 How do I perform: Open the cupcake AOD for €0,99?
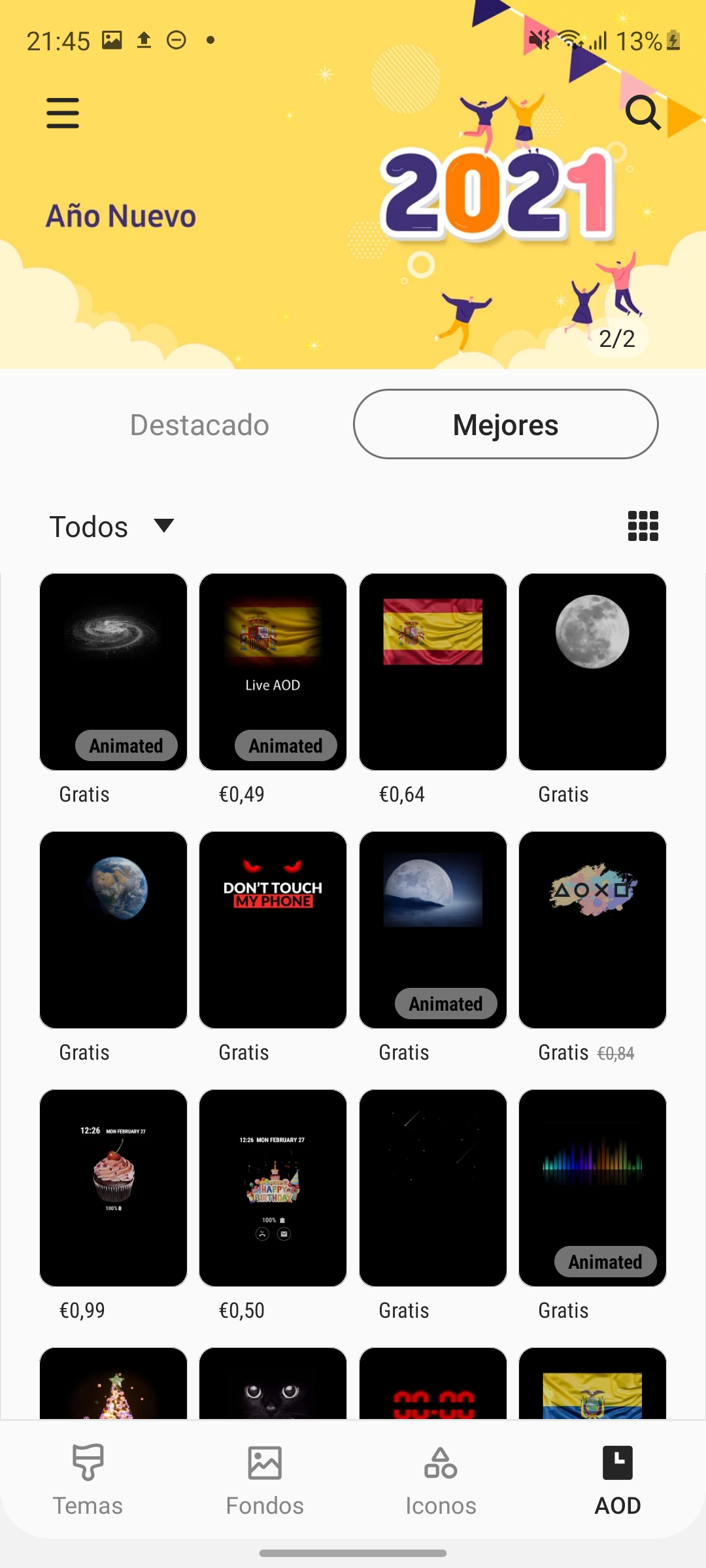point(113,1188)
